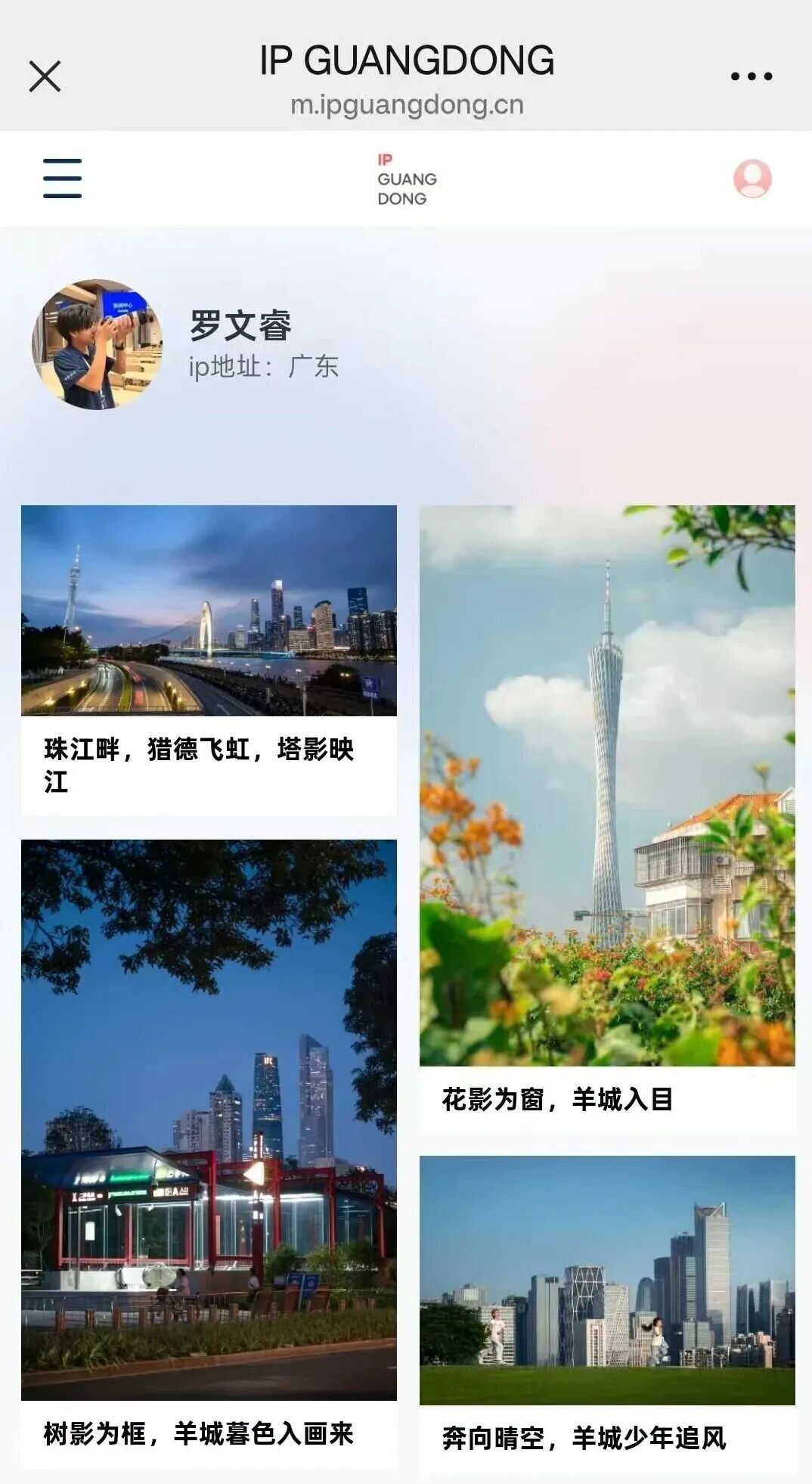Open the 珠江畔，猎德飞虹 photo card

pyautogui.click(x=209, y=611)
